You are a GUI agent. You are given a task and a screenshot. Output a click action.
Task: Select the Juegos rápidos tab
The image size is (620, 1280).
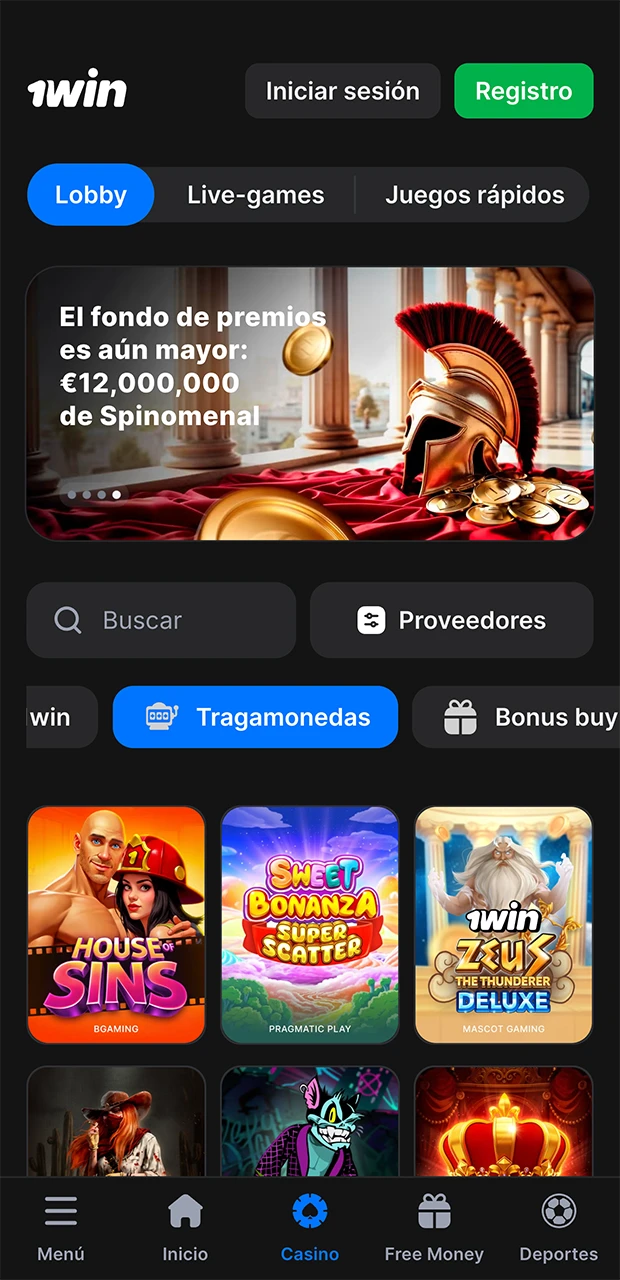474,195
